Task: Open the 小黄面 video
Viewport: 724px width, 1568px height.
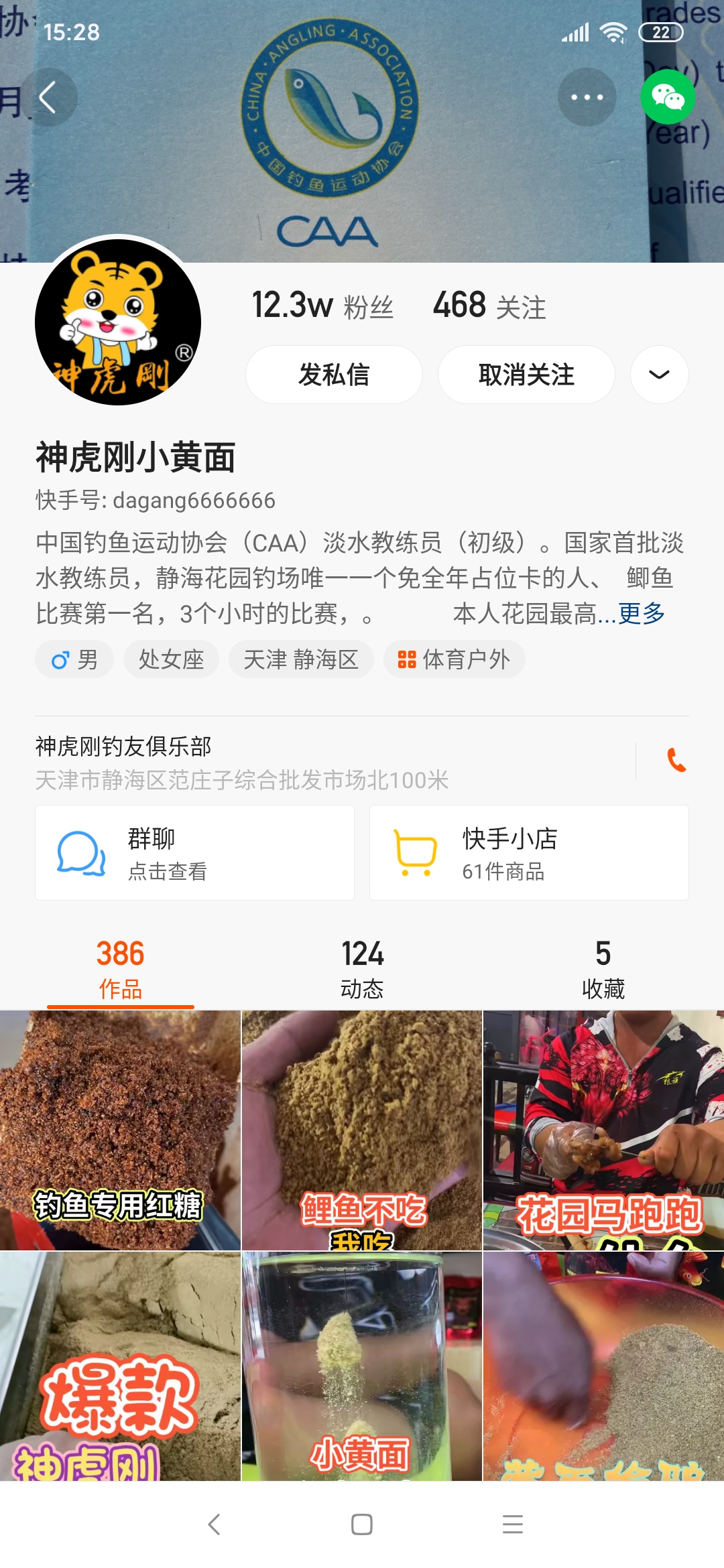Action: [362, 1366]
